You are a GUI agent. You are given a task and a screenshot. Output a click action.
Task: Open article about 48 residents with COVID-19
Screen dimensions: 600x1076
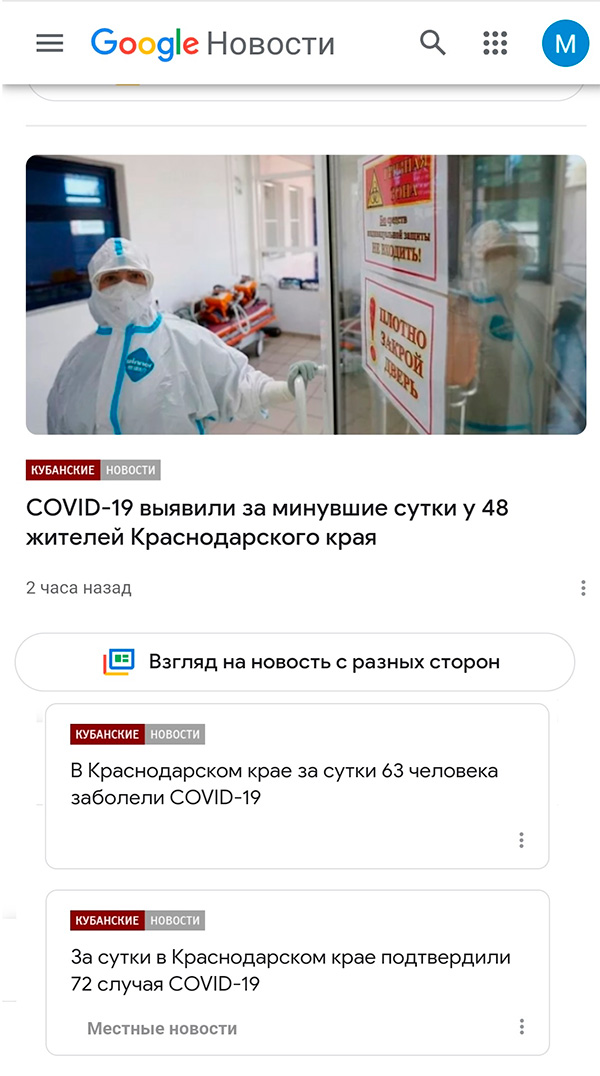tap(267, 522)
